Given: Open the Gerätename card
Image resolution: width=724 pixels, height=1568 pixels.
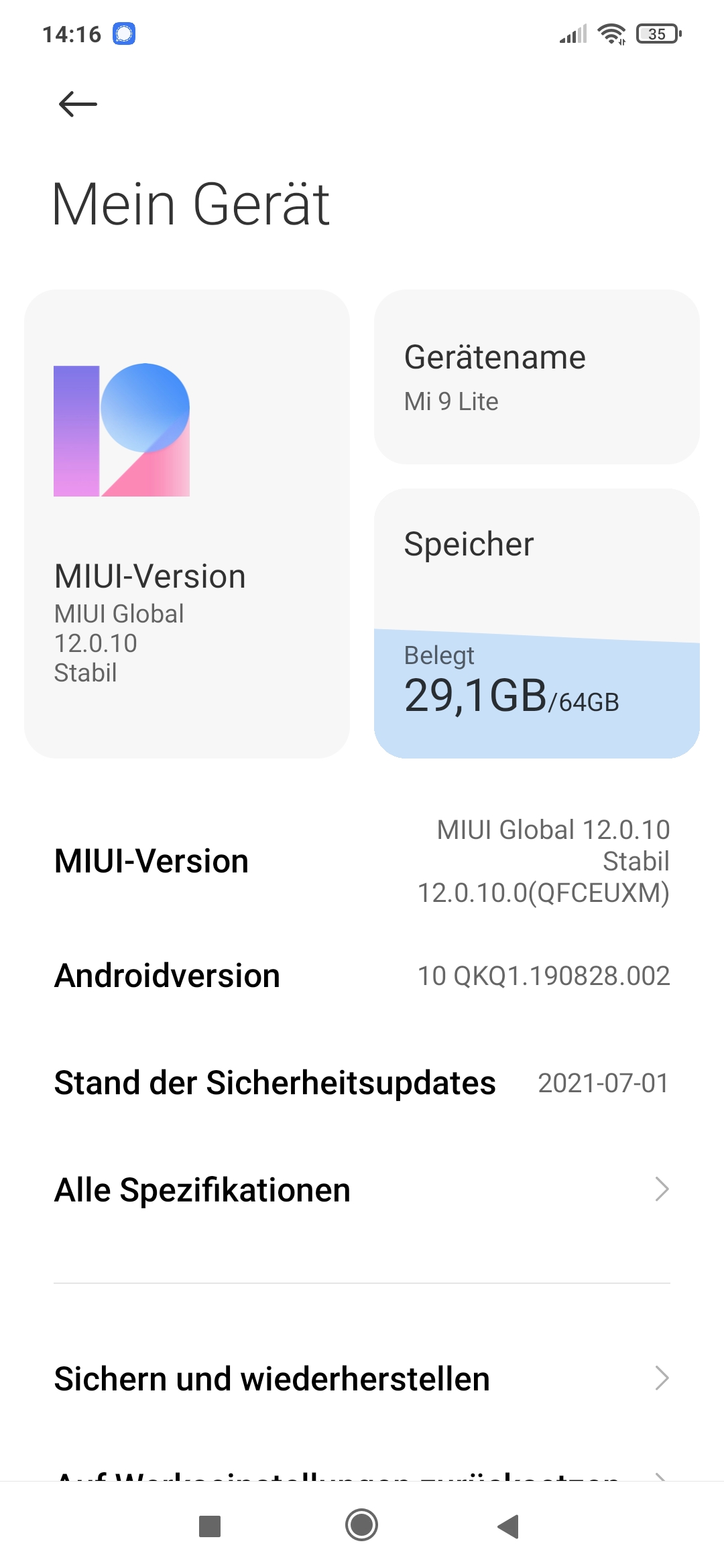Looking at the screenshot, I should pos(536,377).
